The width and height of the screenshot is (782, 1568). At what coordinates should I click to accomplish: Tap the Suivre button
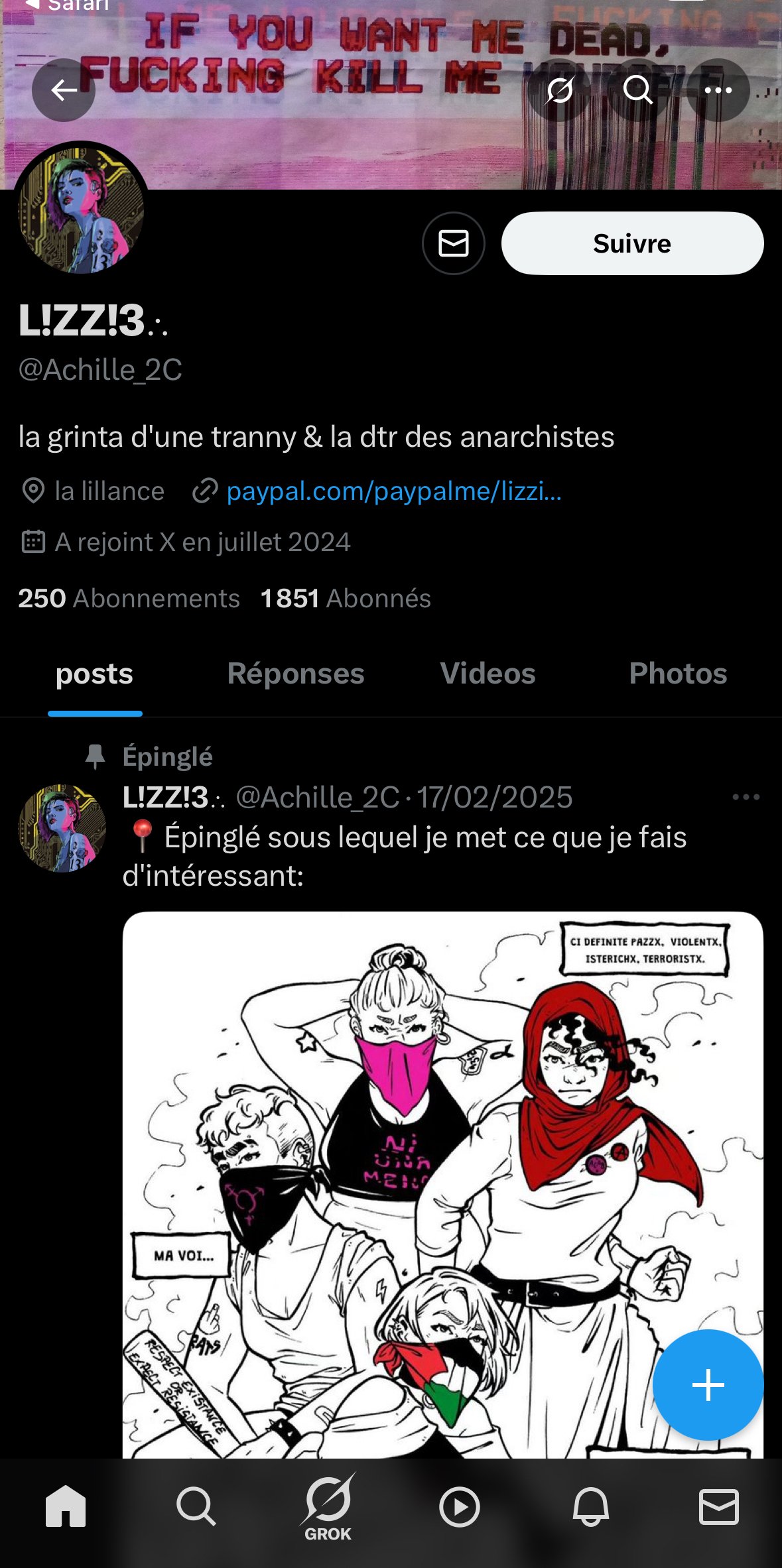point(632,243)
